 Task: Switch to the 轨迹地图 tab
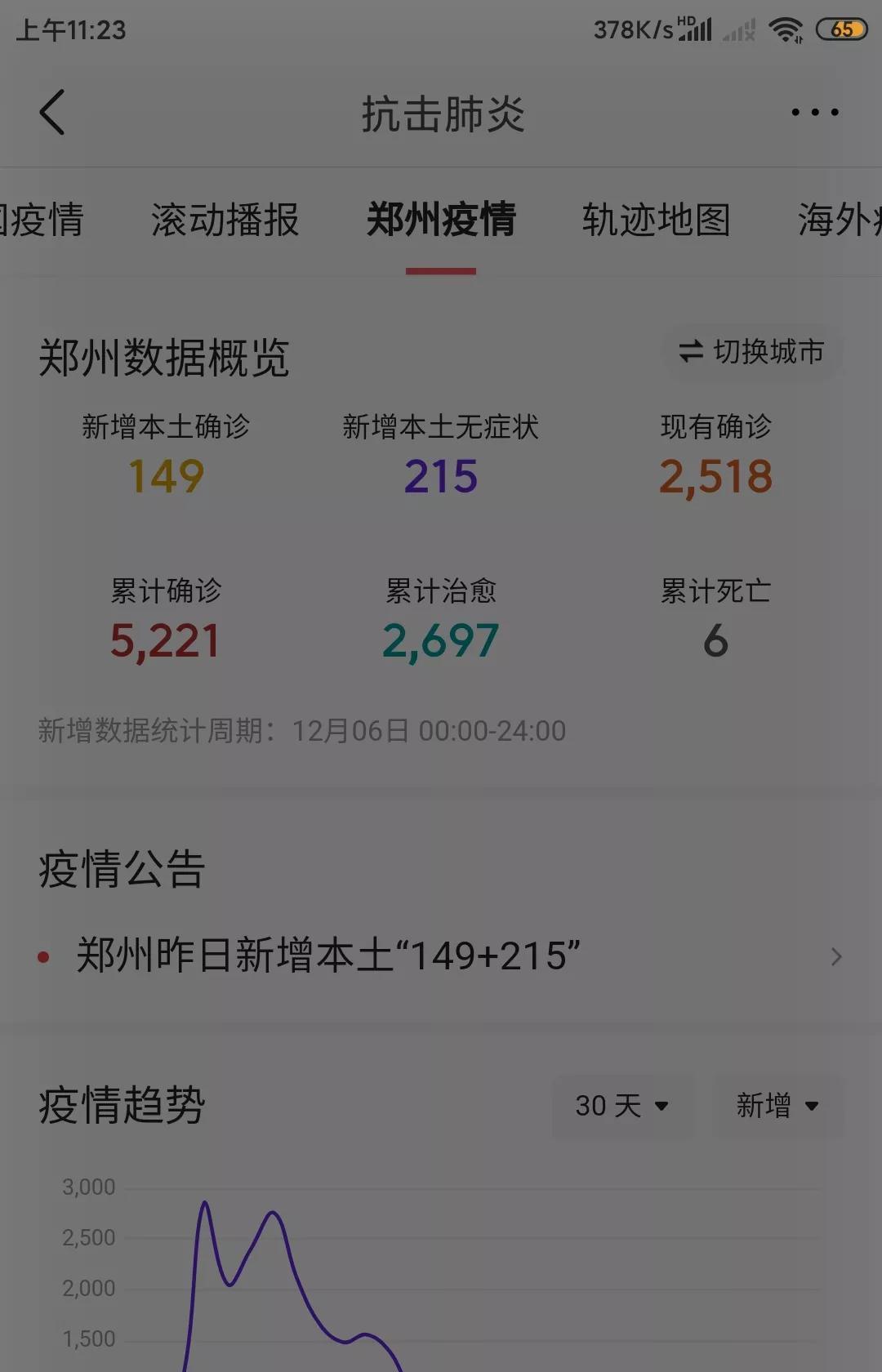point(656,220)
